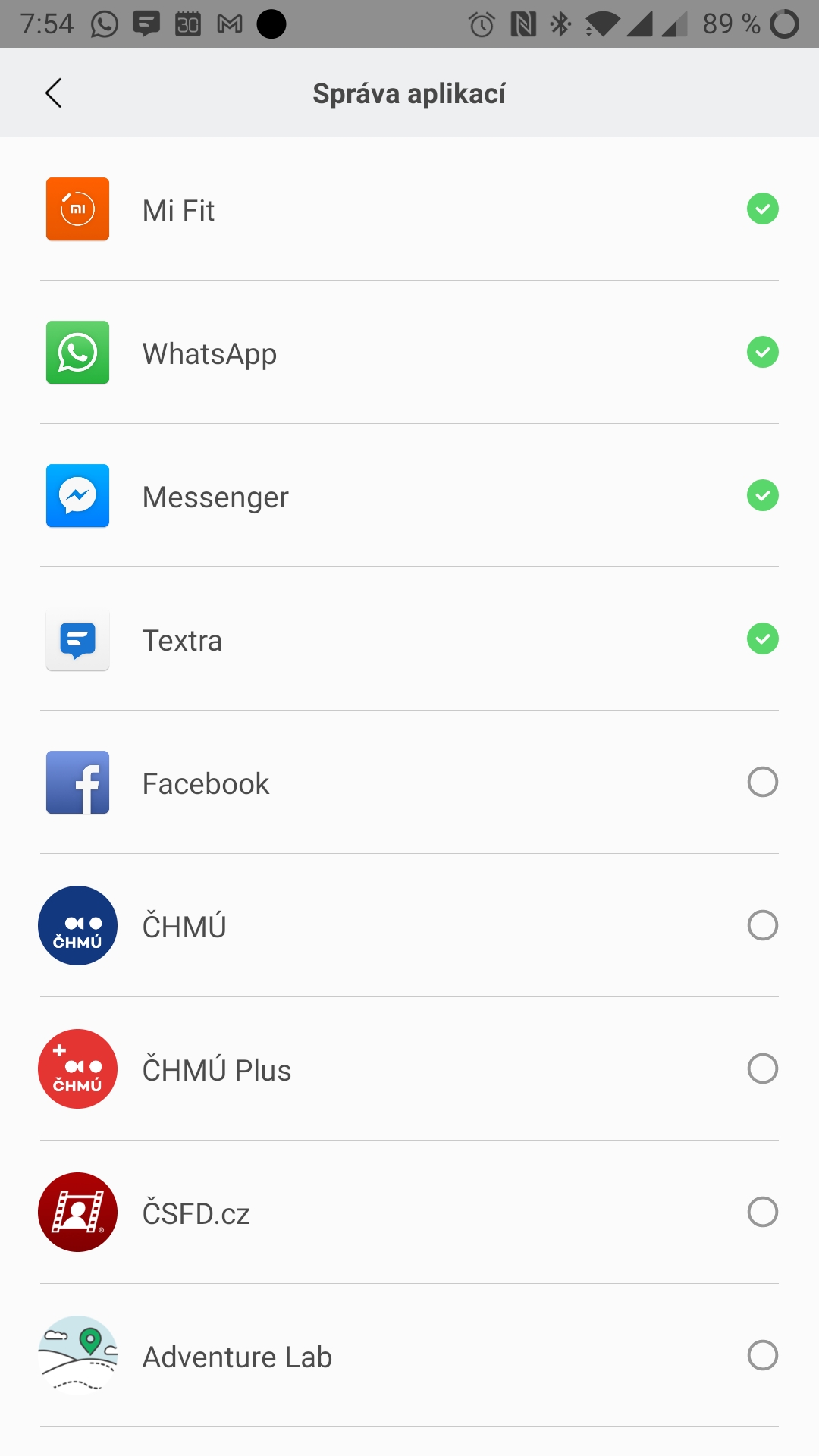Deselect WhatsApp notifications
819x1456 pixels.
pyautogui.click(x=762, y=353)
